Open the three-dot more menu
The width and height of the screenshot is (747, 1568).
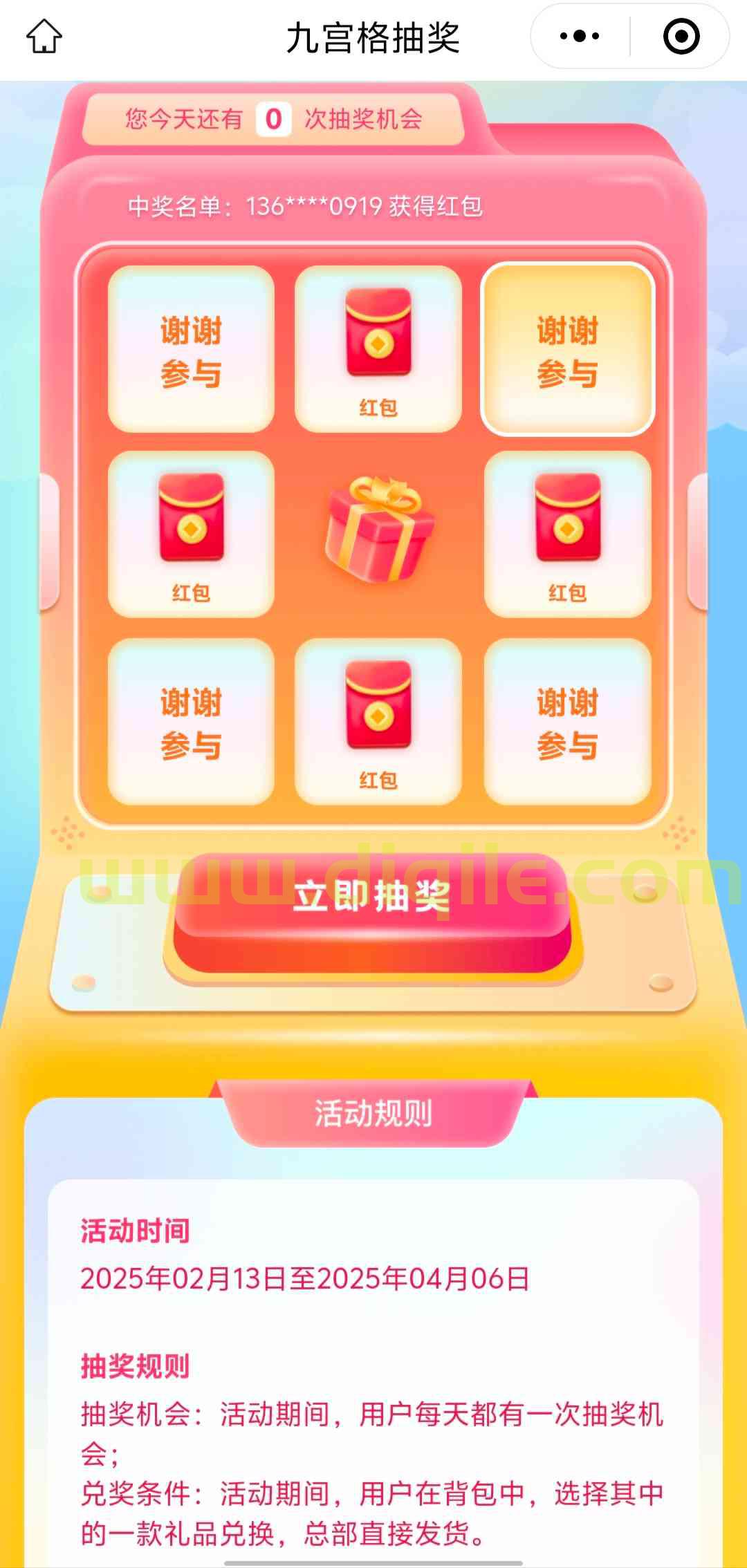pyautogui.click(x=580, y=37)
